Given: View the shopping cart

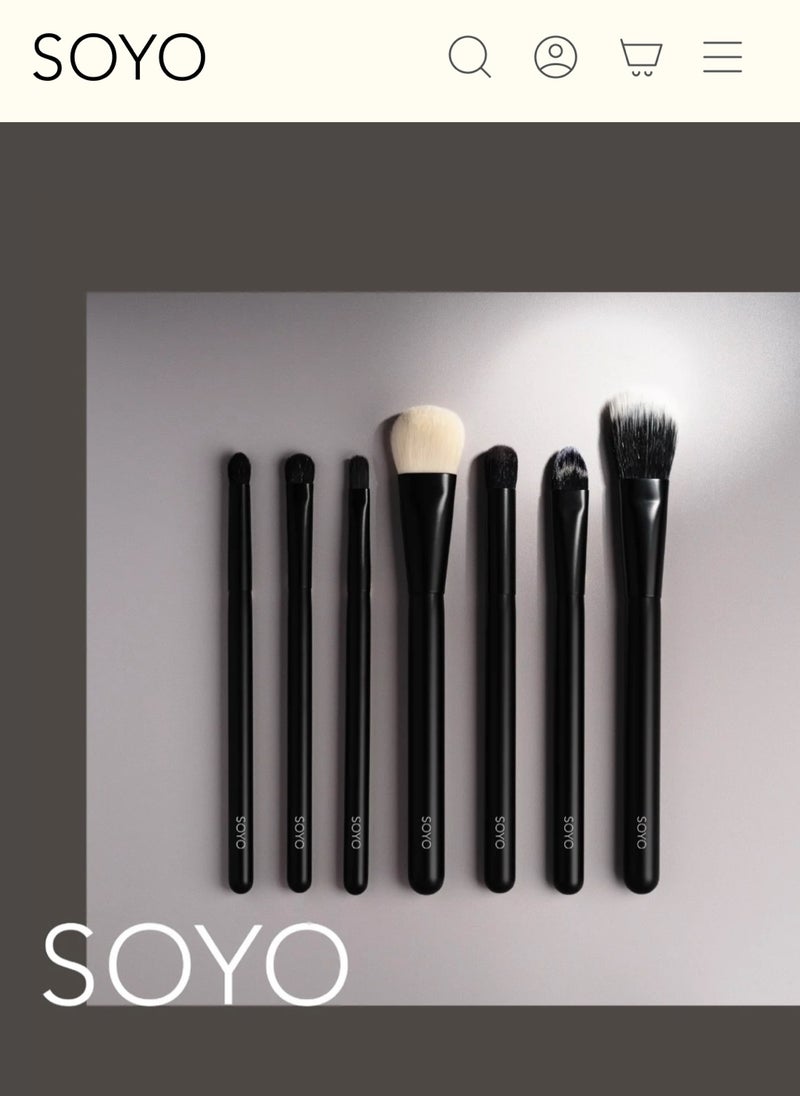Looking at the screenshot, I should [x=641, y=57].
